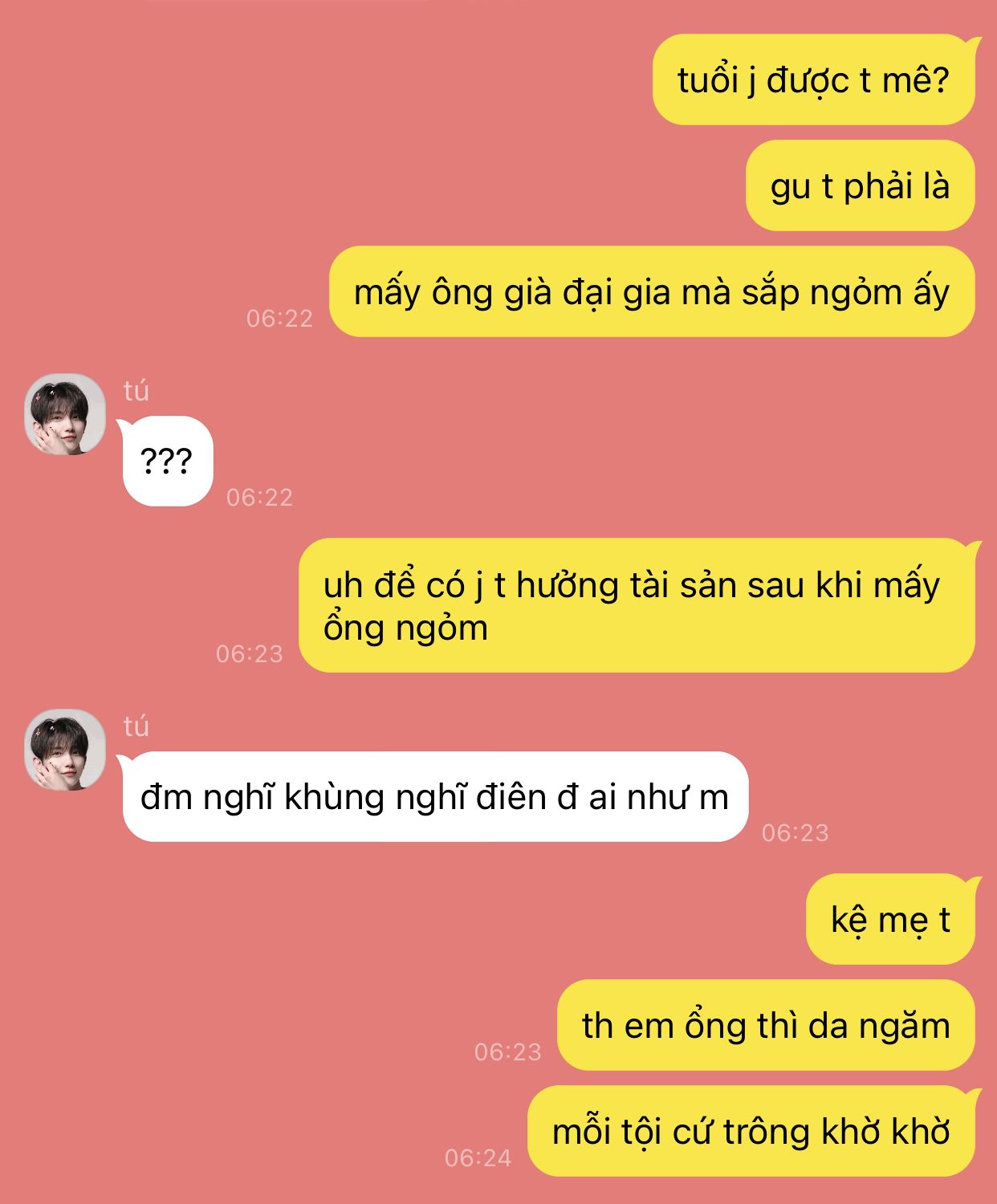Open tú's avatar beside the đm nghĩ khùng message
Image resolution: width=997 pixels, height=1204 pixels.
(65, 750)
